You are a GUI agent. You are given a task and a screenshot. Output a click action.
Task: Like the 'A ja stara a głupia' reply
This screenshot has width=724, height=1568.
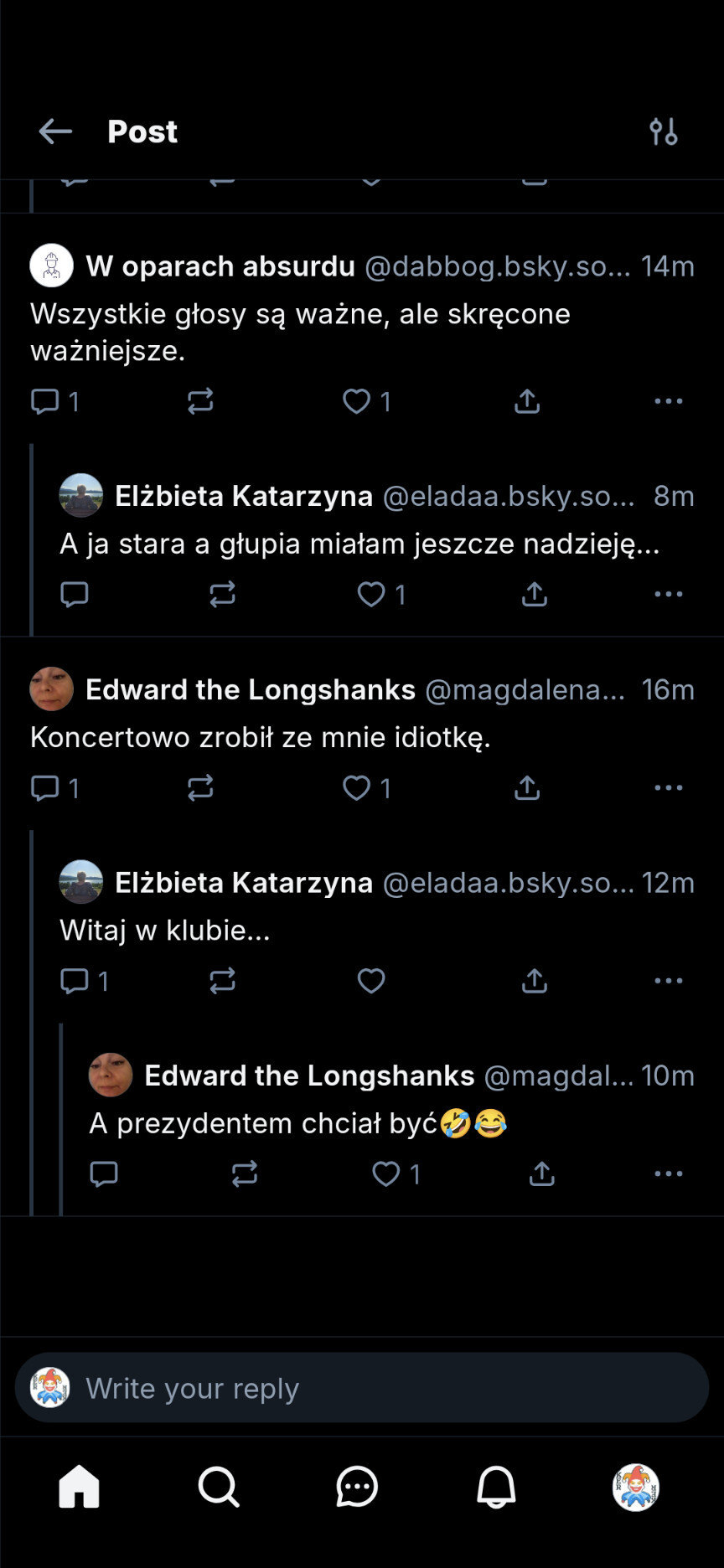pos(371,595)
